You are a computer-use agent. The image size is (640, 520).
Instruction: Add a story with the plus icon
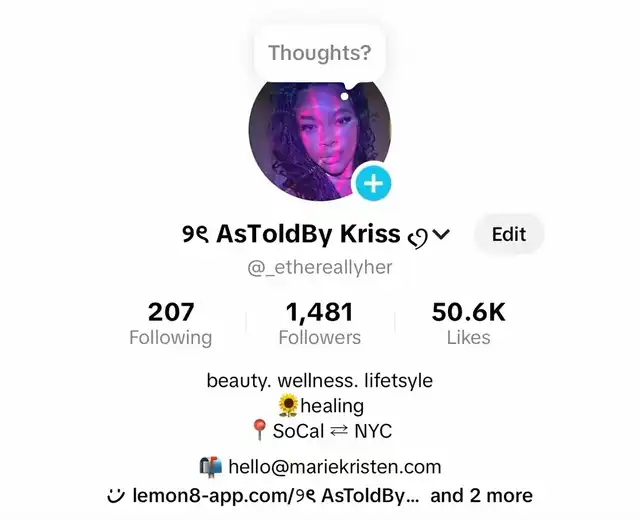coord(373,183)
